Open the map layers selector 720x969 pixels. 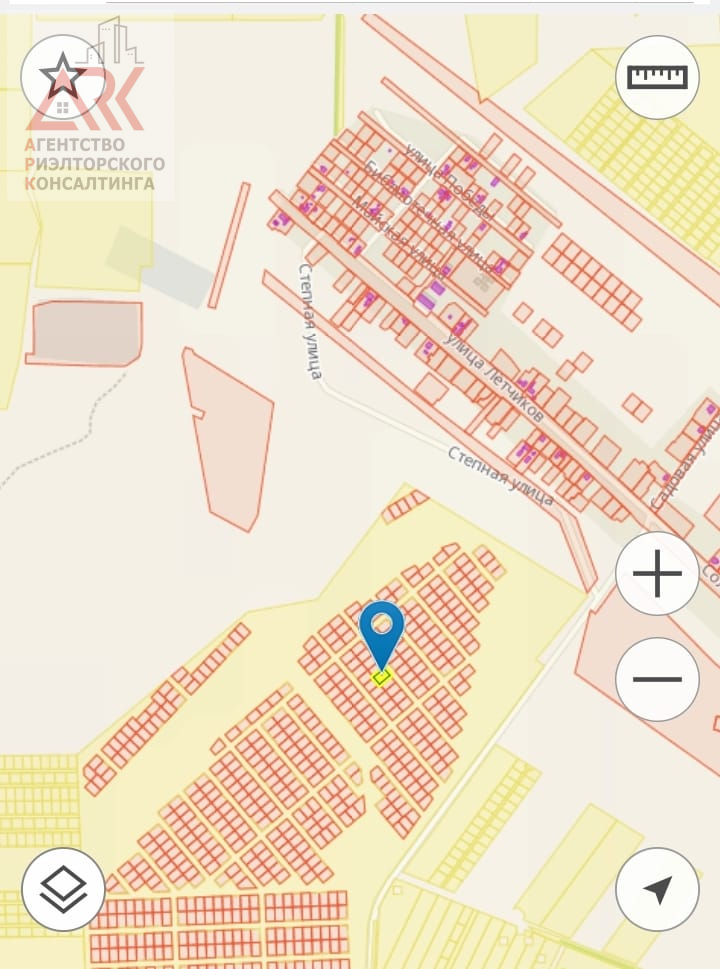point(63,889)
